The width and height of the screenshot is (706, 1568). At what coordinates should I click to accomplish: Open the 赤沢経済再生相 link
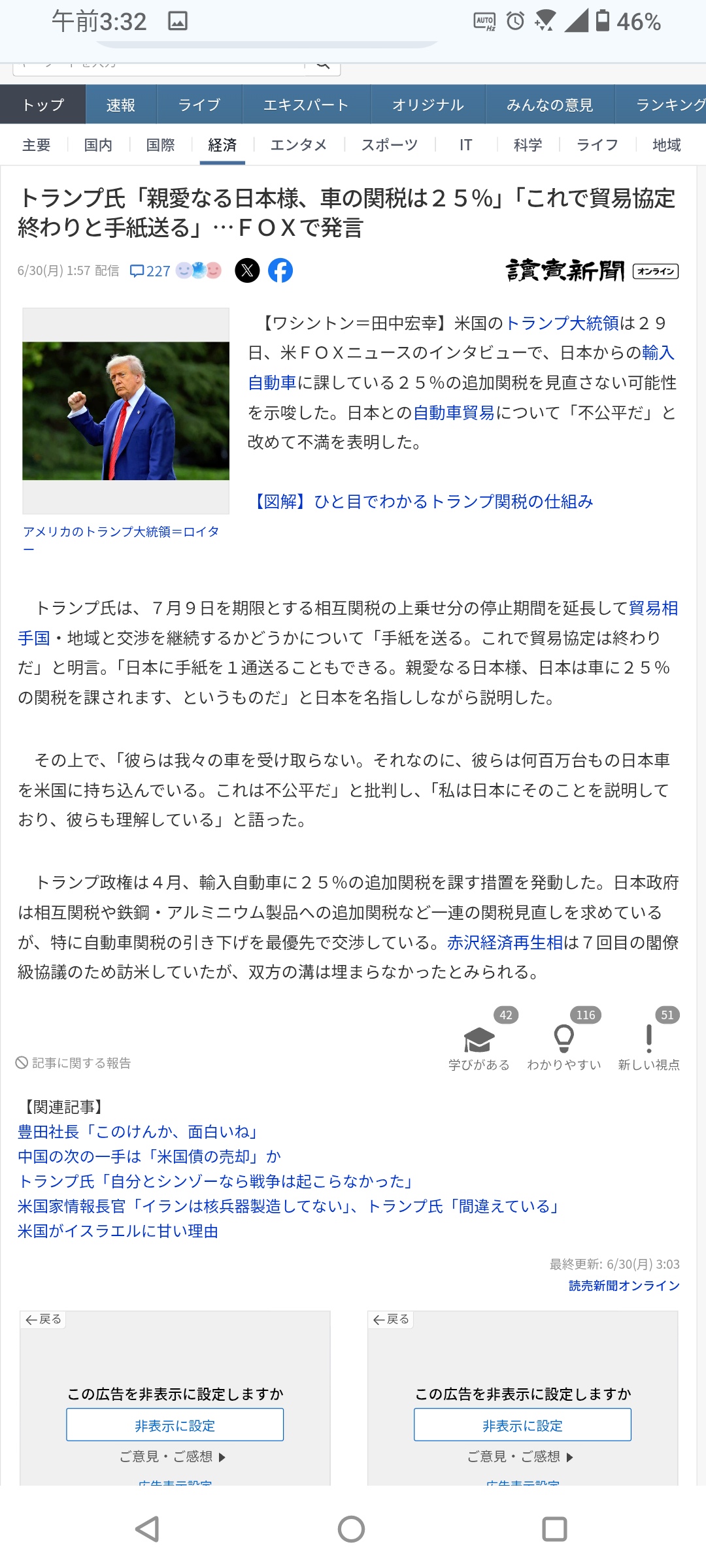[505, 943]
